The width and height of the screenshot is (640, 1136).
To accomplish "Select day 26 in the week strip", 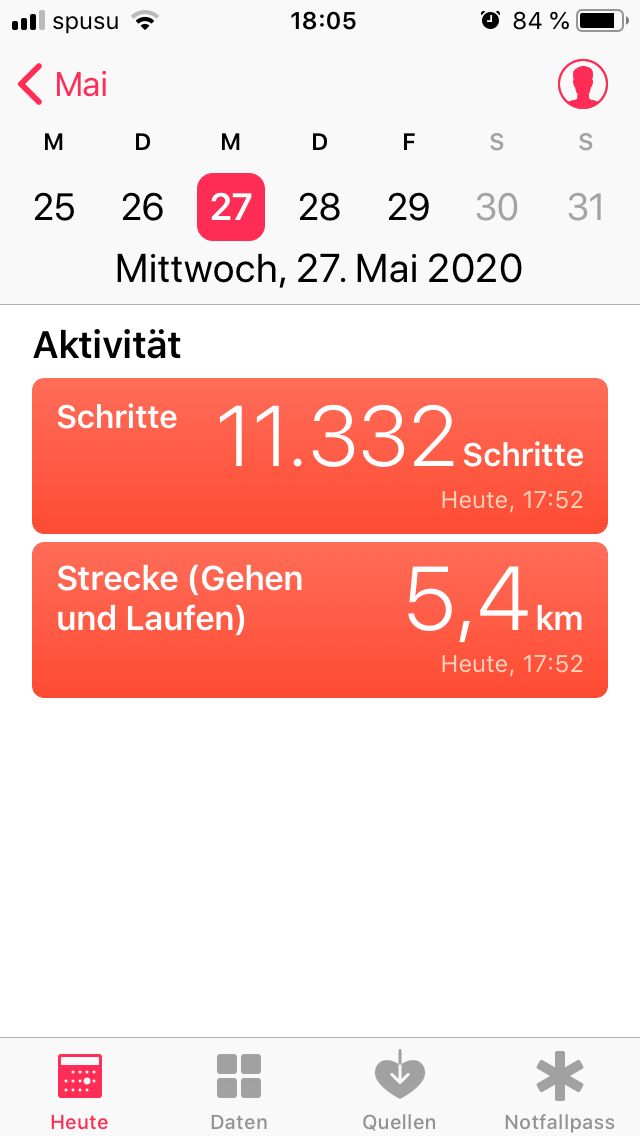I will (x=143, y=207).
